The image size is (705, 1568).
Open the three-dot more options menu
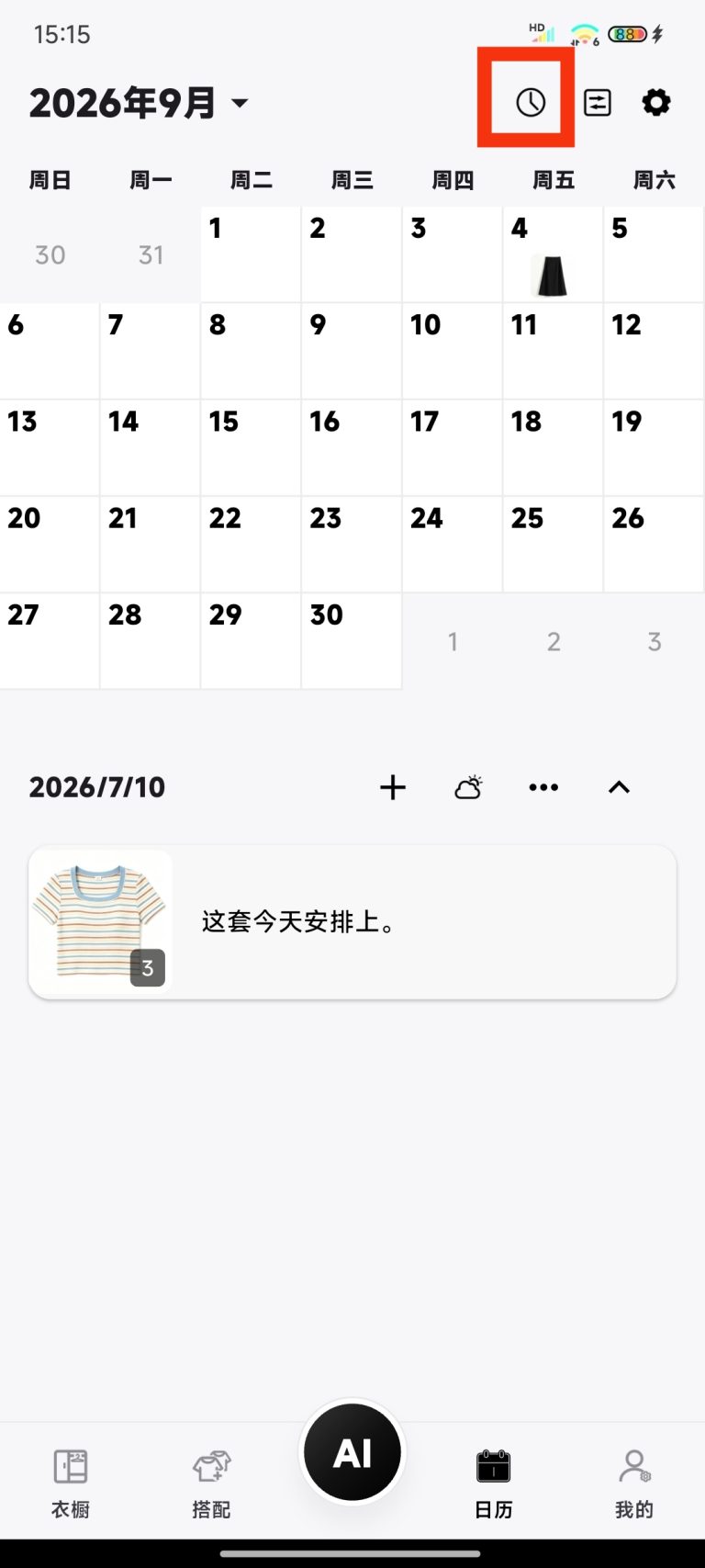[x=543, y=787]
